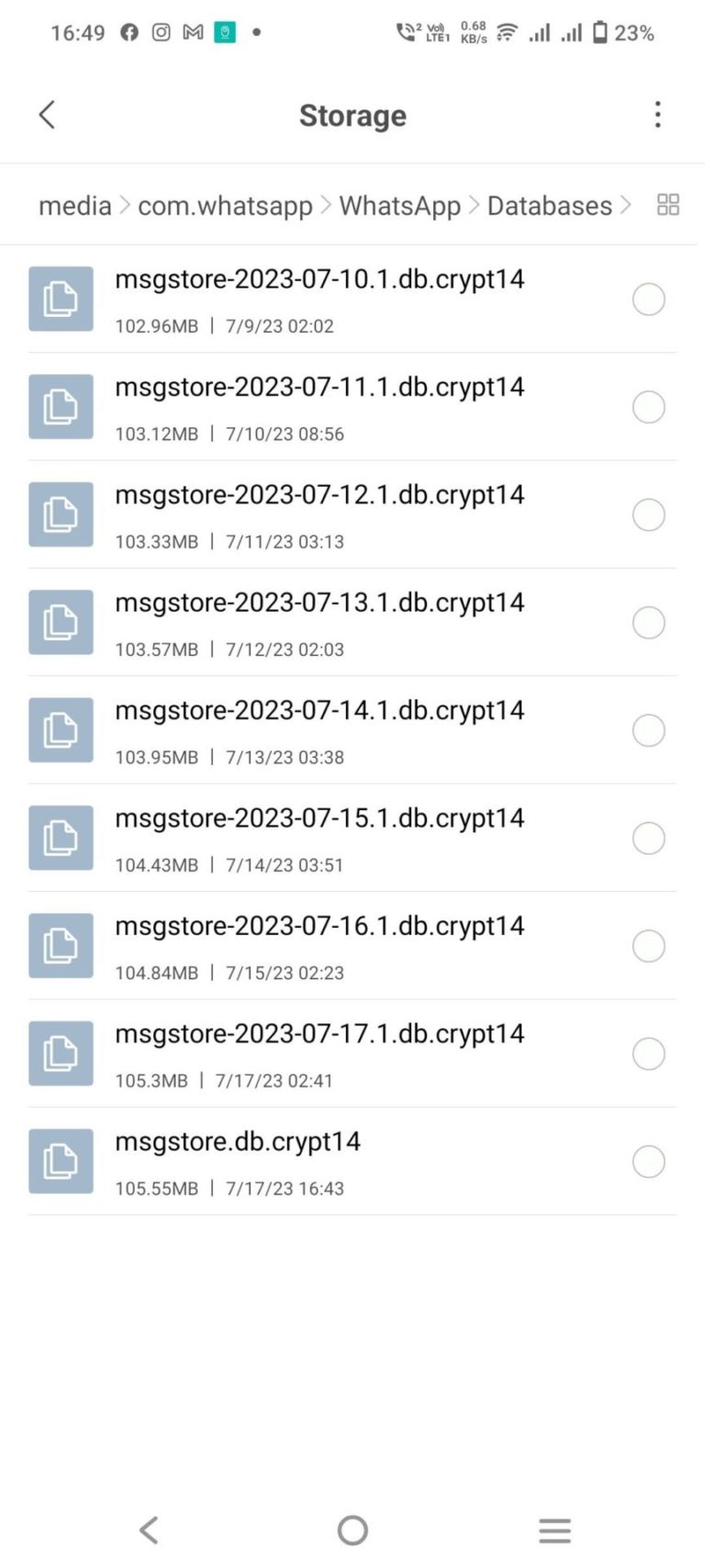Viewport: 705px width, 1568px height.
Task: Jump to the WhatsApp breadcrumb folder
Action: click(399, 205)
